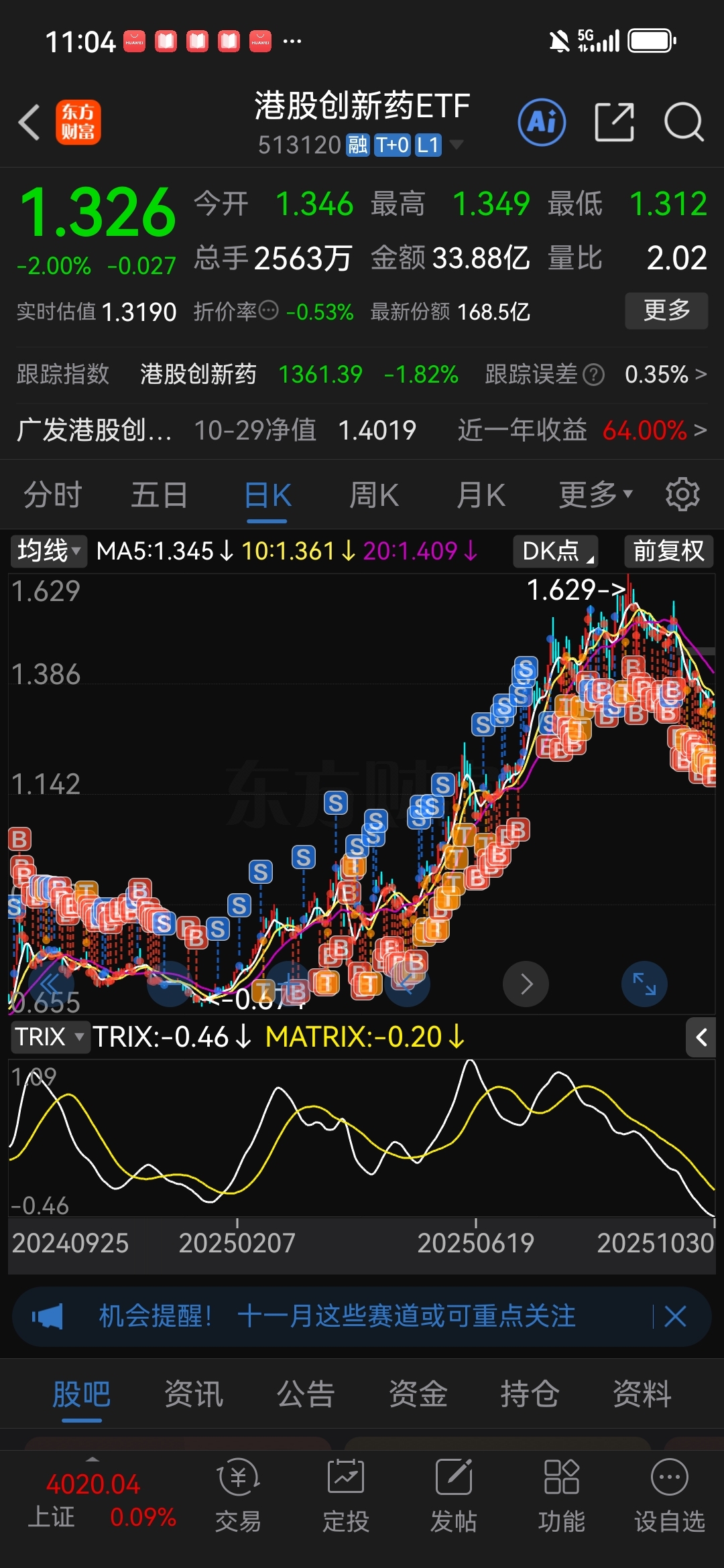Switch to the 五日 chart tab
The height and width of the screenshot is (1568, 724).
click(159, 496)
